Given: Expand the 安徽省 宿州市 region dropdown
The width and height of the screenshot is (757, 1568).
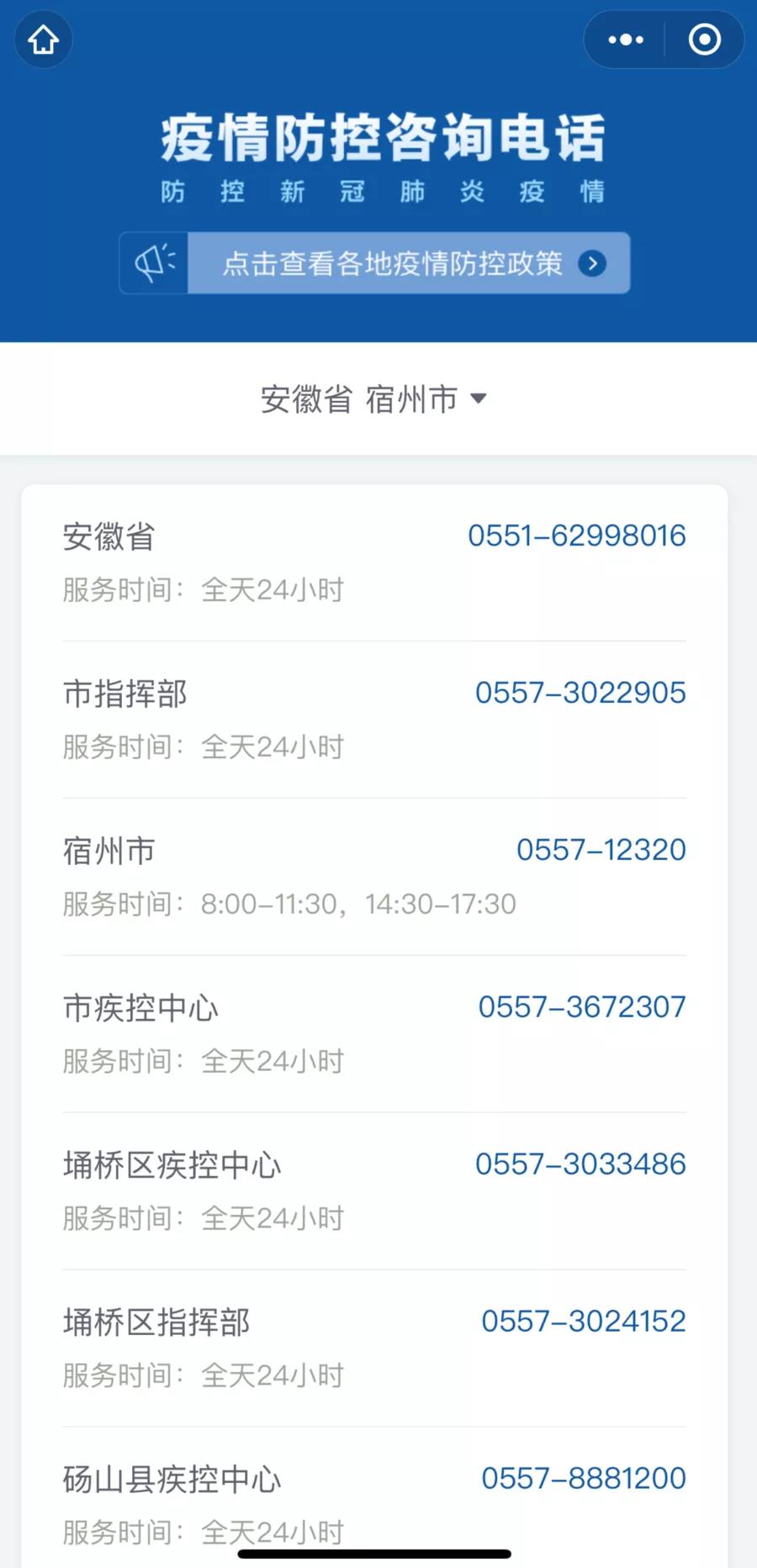Looking at the screenshot, I should pyautogui.click(x=374, y=399).
